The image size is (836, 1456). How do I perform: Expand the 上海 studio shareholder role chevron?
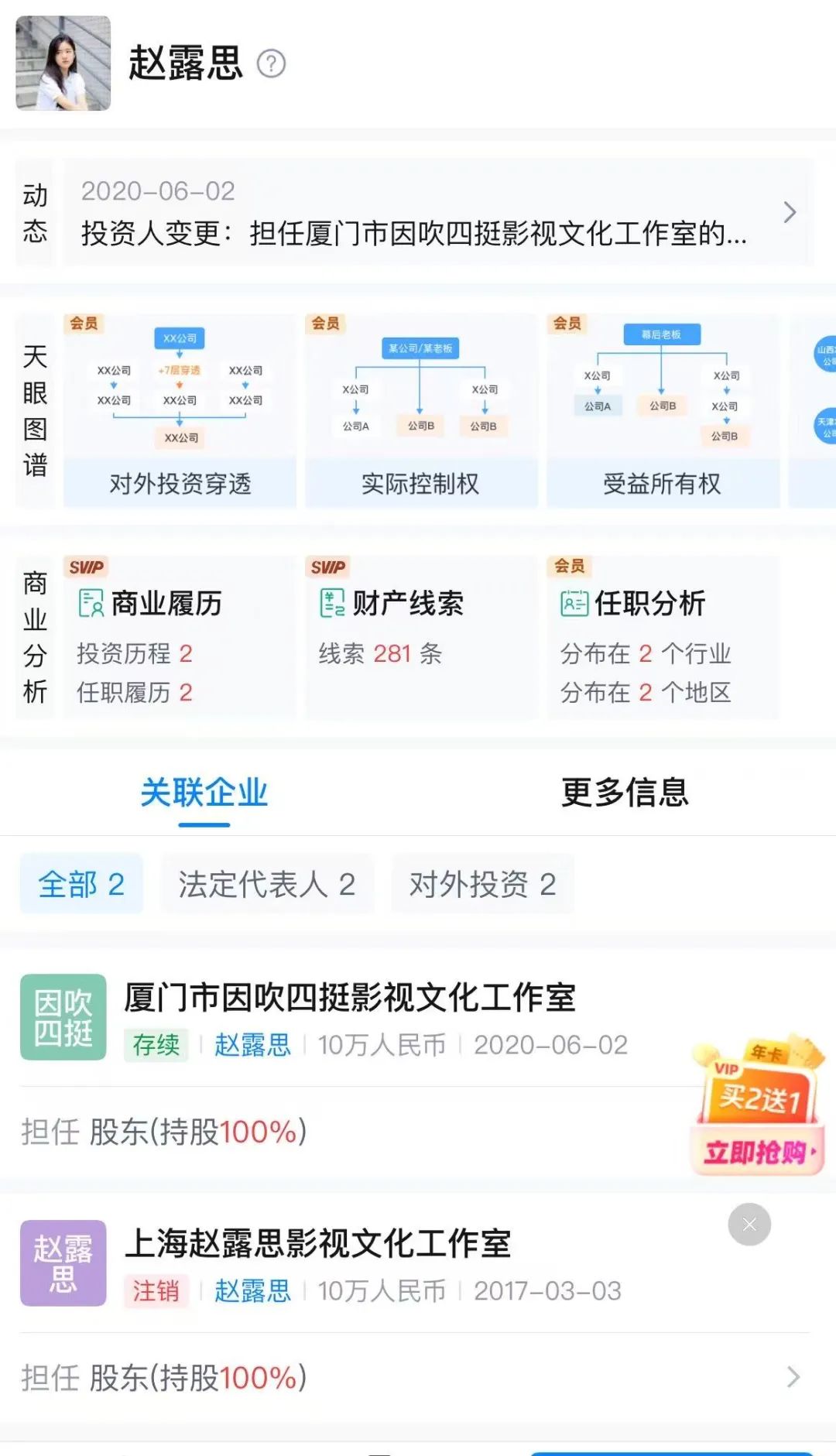click(x=793, y=1377)
